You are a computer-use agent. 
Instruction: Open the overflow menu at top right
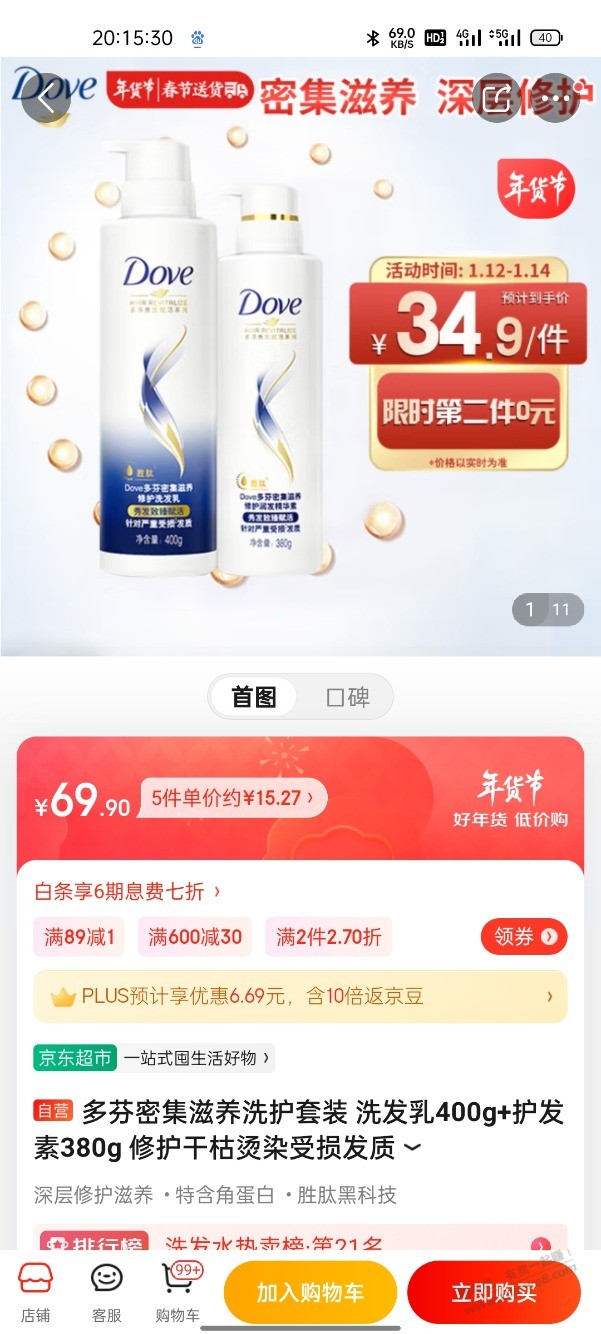click(557, 98)
